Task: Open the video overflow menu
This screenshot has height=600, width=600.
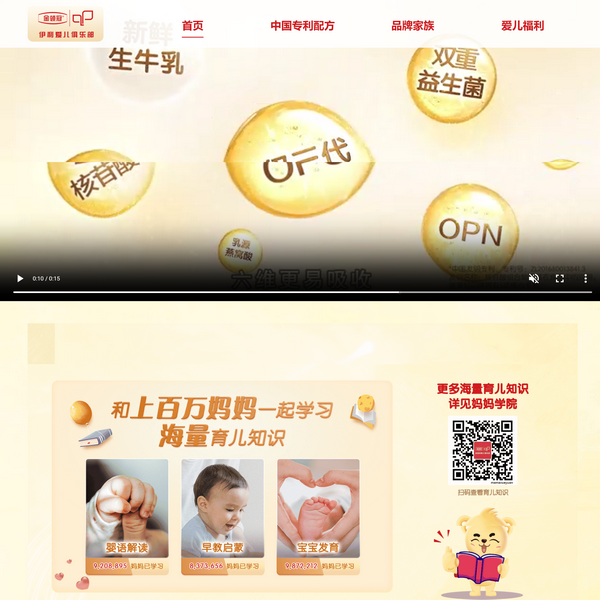Action: coord(586,278)
